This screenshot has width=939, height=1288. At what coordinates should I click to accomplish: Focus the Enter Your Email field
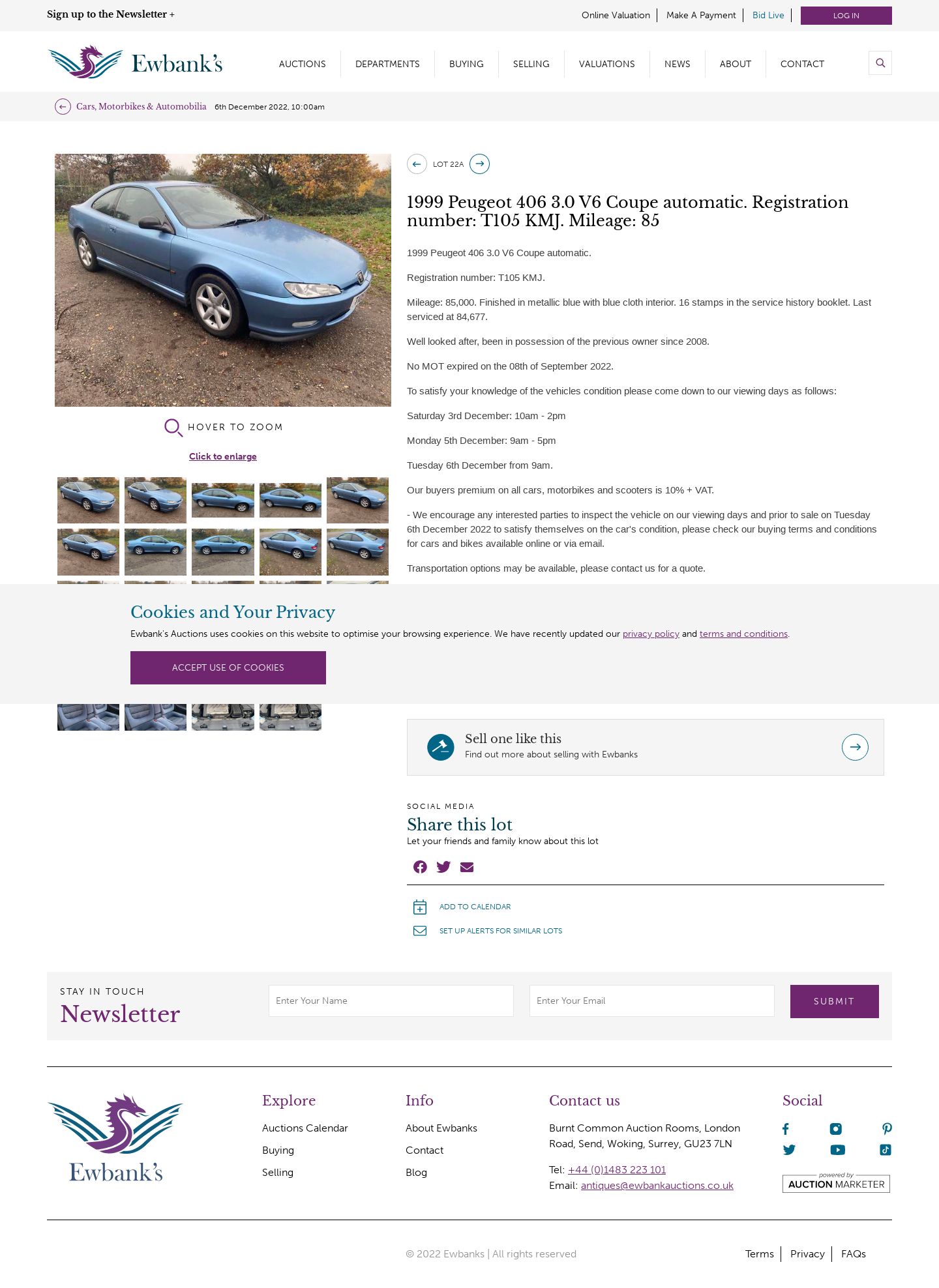pos(651,1001)
